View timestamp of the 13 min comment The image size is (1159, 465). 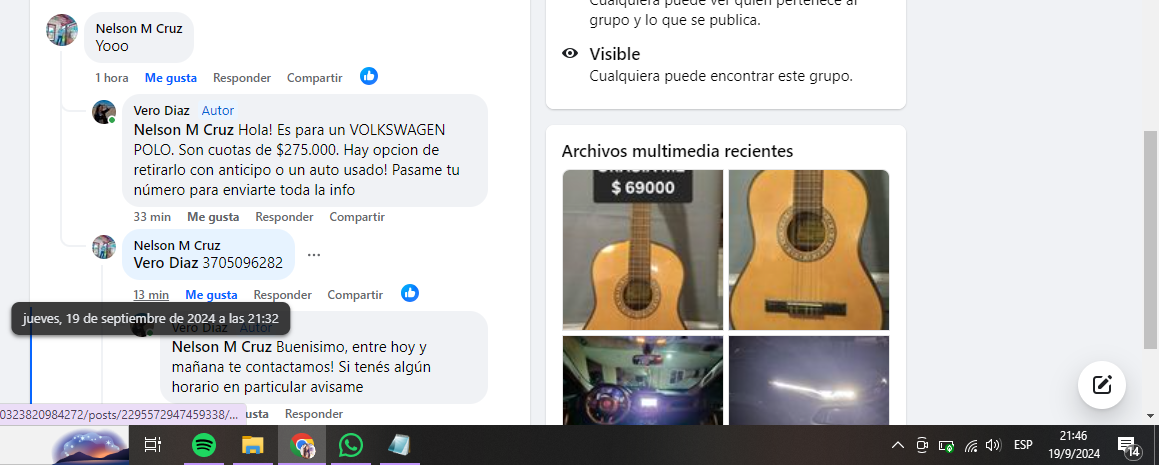click(151, 294)
